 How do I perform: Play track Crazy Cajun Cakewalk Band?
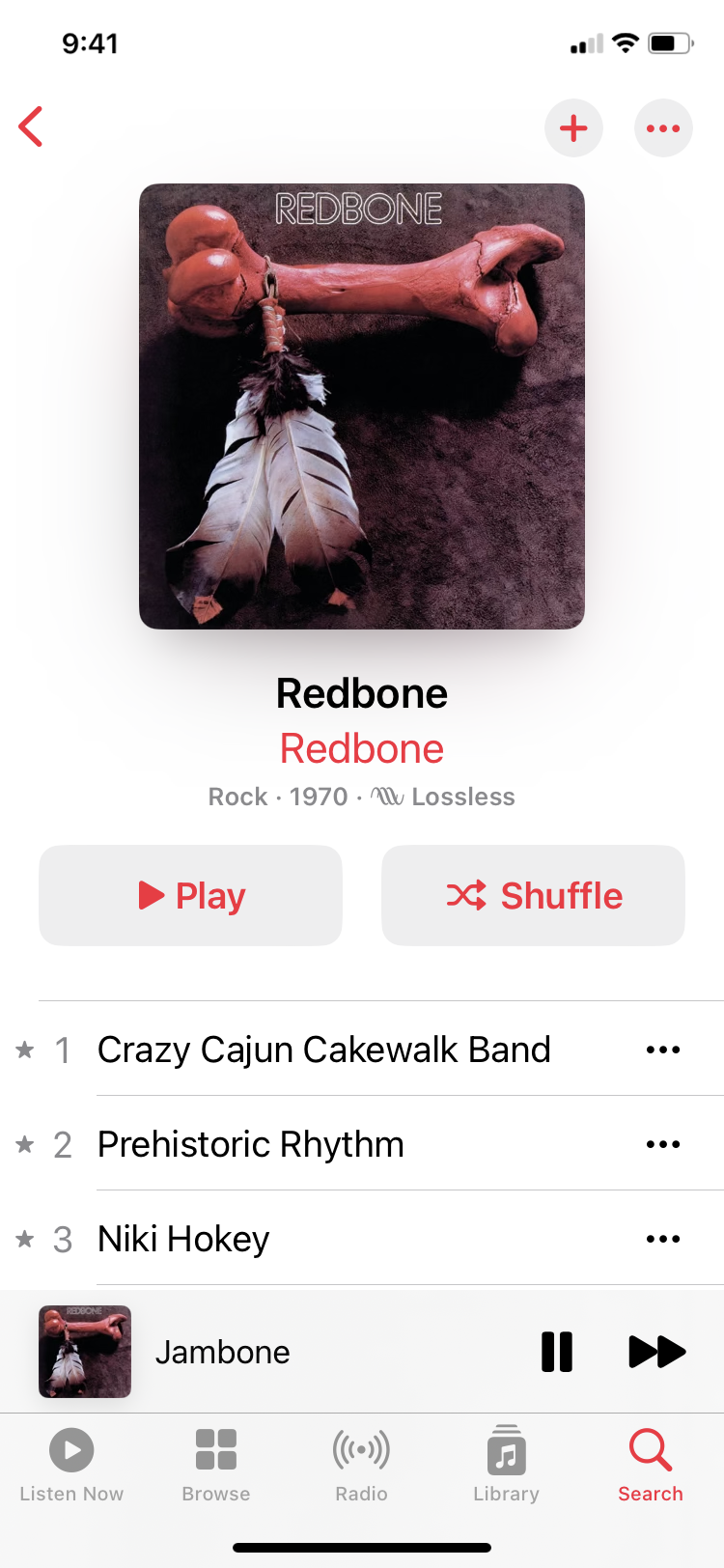[323, 1050]
